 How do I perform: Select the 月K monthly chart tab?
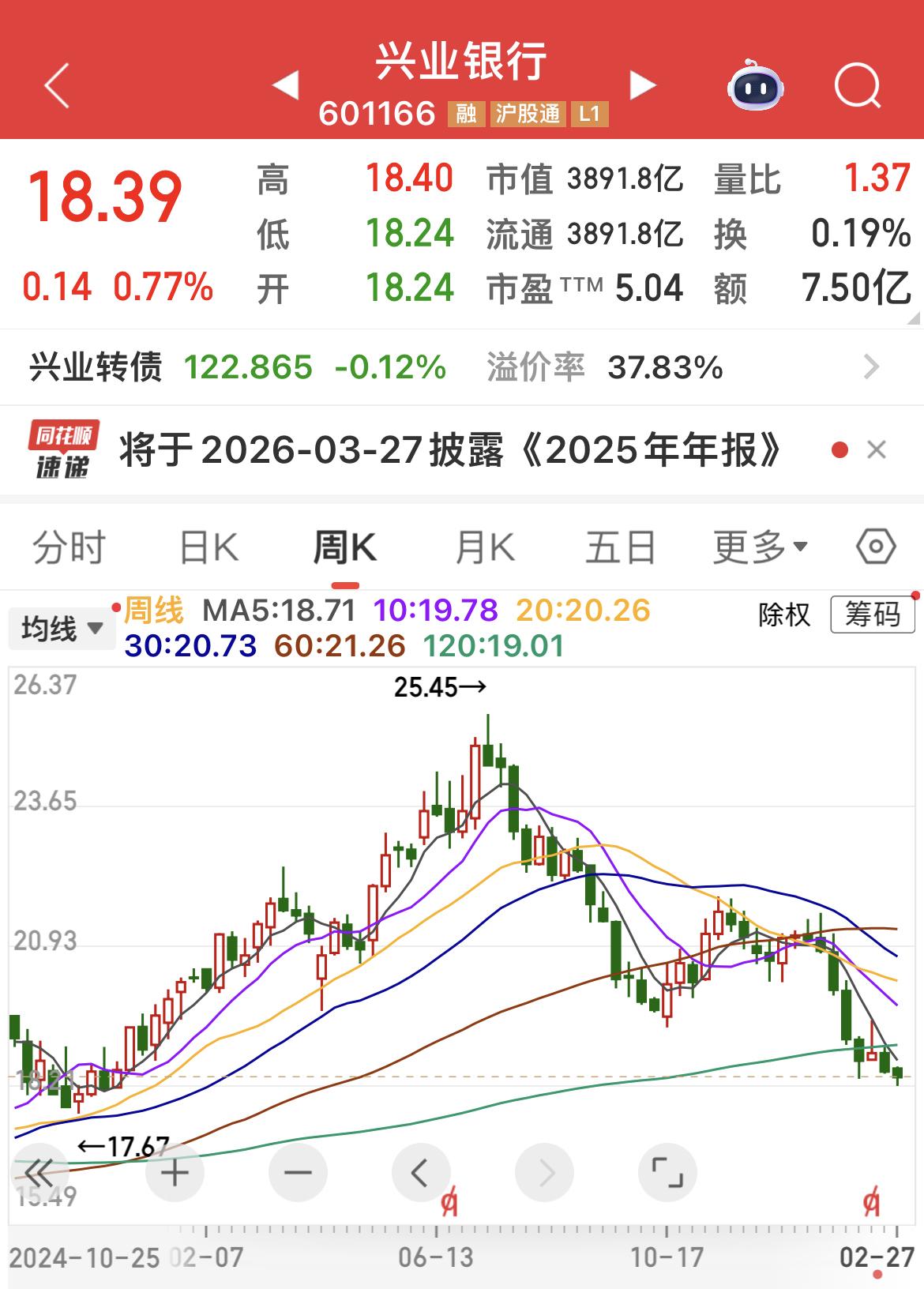click(484, 545)
